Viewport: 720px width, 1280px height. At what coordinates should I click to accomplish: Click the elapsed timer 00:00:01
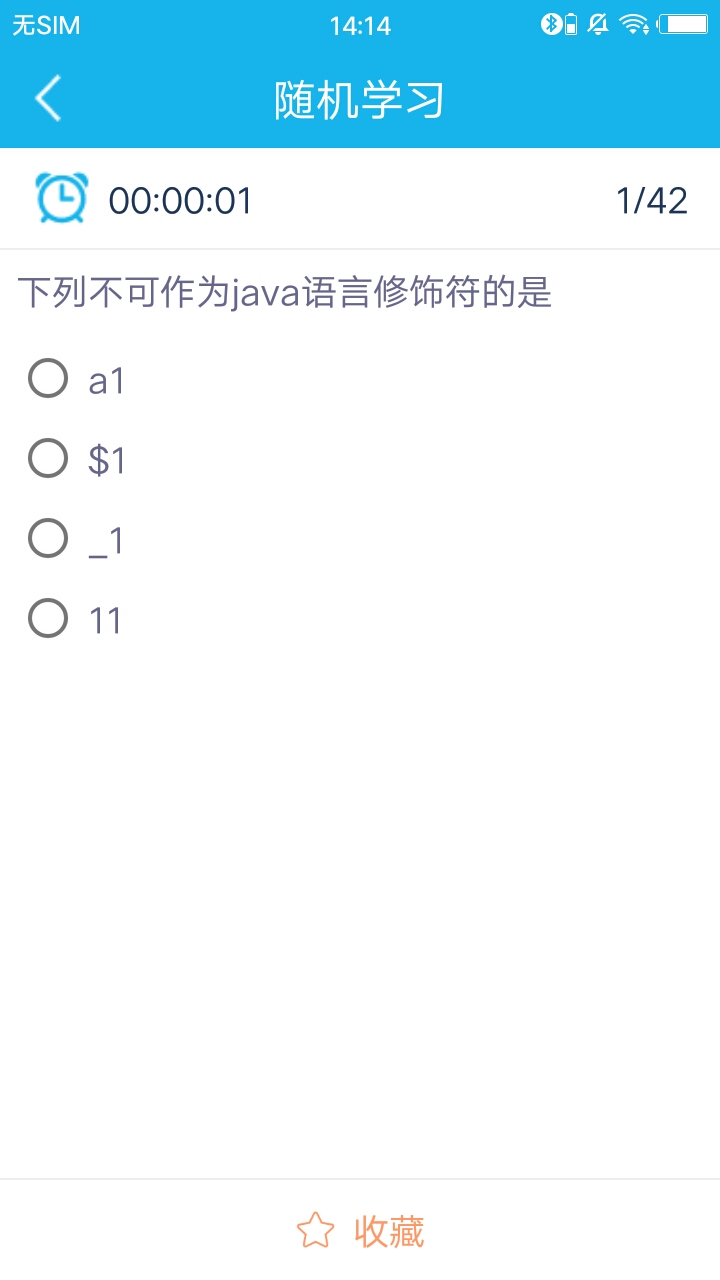click(x=182, y=199)
